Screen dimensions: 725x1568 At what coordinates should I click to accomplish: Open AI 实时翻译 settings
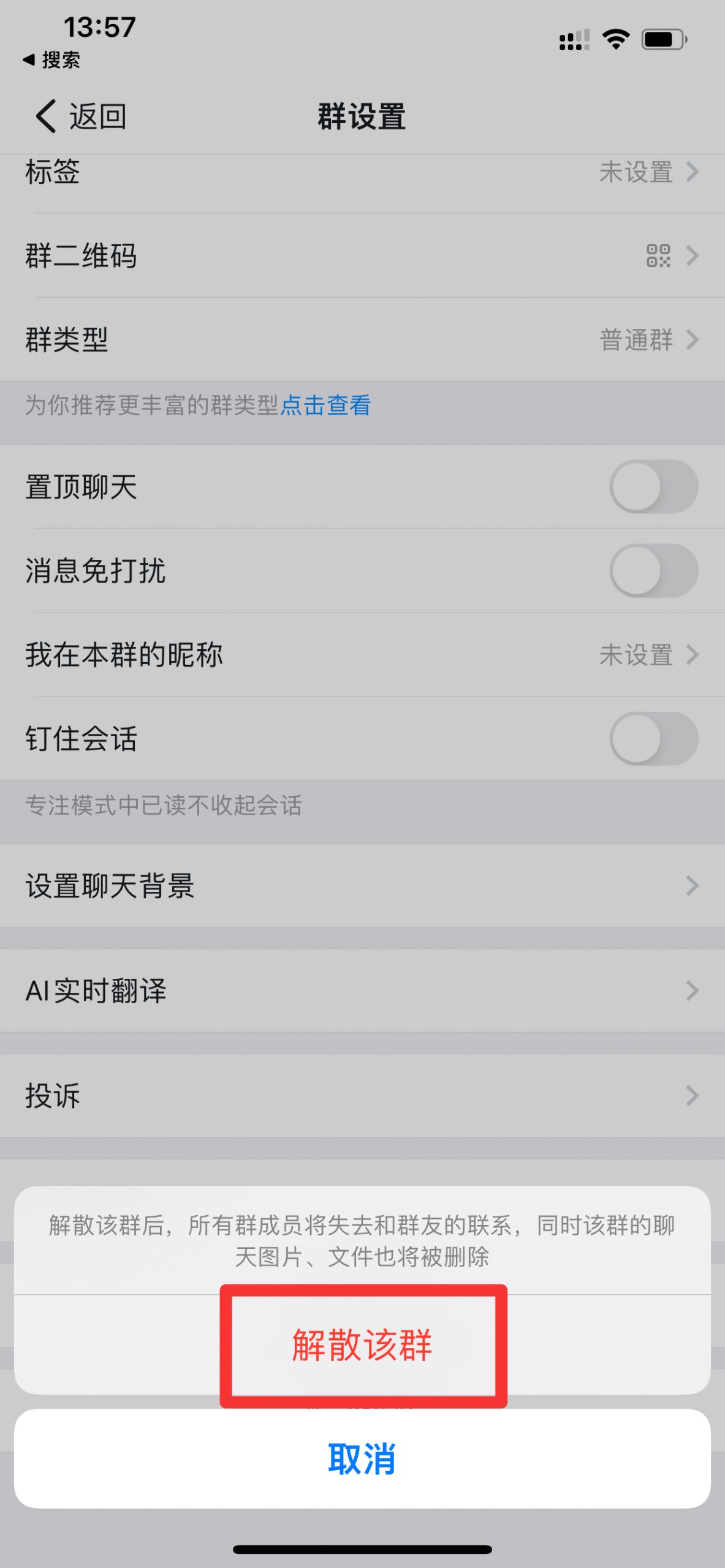coord(363,990)
